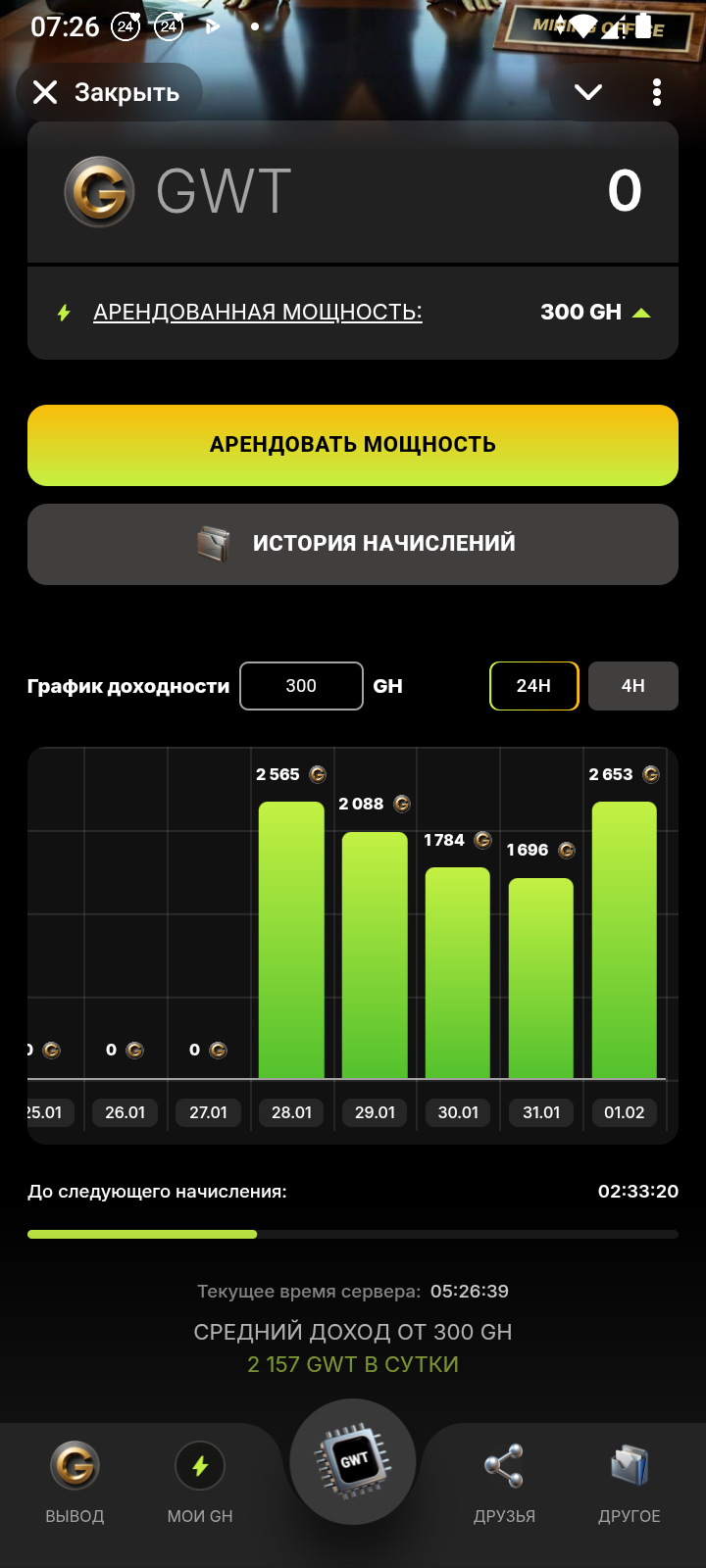This screenshot has height=1568, width=706.
Task: Close the mini app with Закрыть
Action: (108, 92)
